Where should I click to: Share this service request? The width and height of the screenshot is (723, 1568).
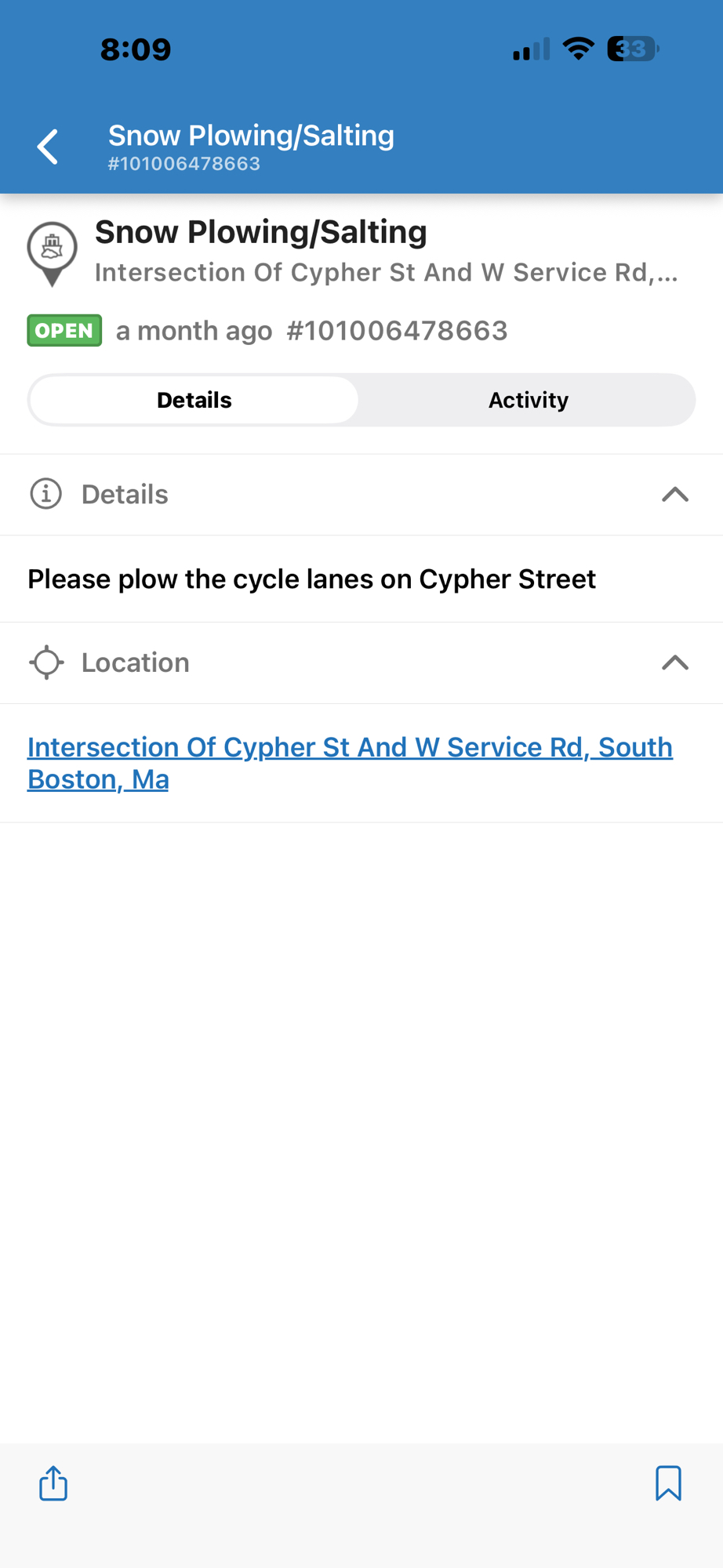click(x=53, y=1483)
